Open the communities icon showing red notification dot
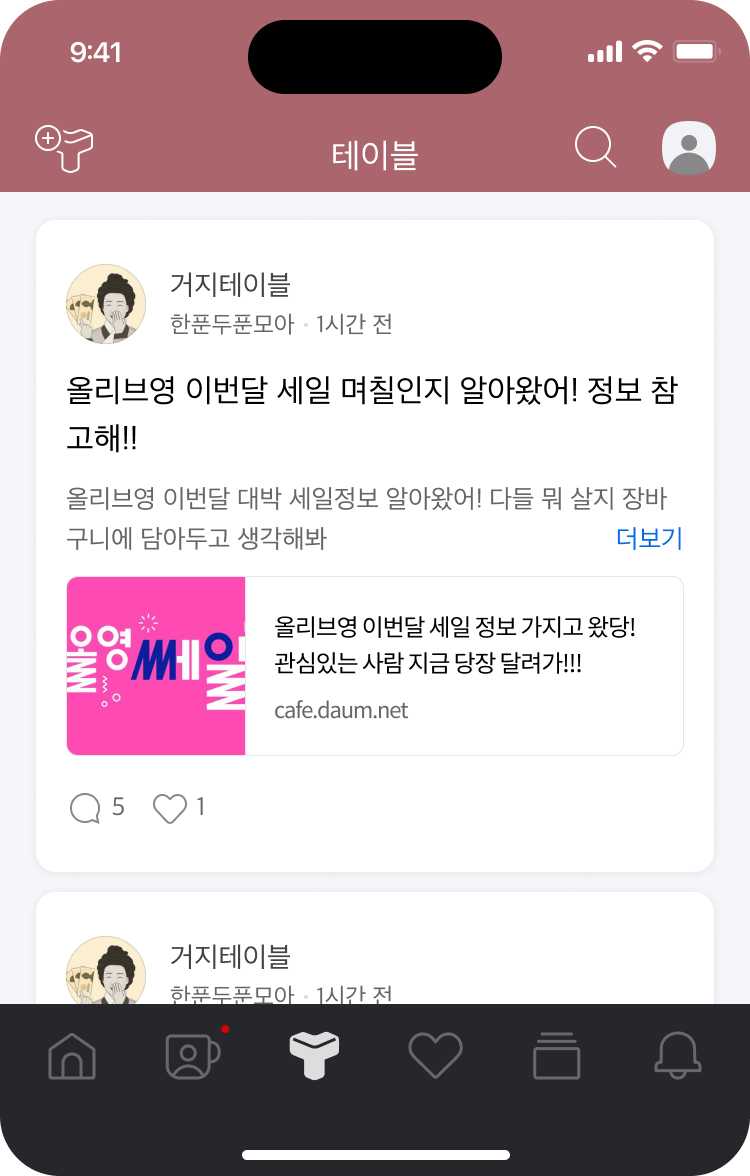The image size is (750, 1176). (x=195, y=1053)
